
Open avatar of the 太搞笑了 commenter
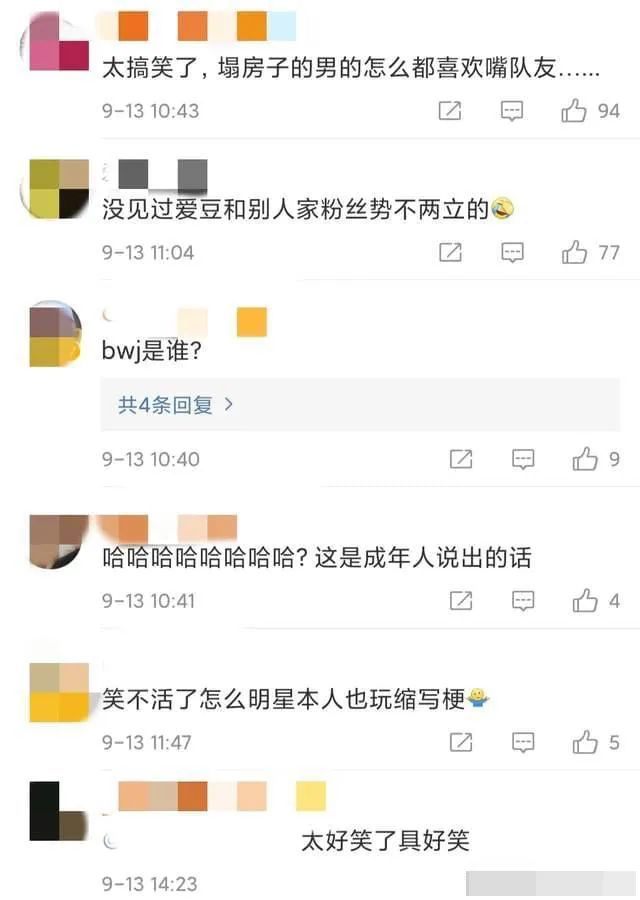pyautogui.click(x=55, y=44)
